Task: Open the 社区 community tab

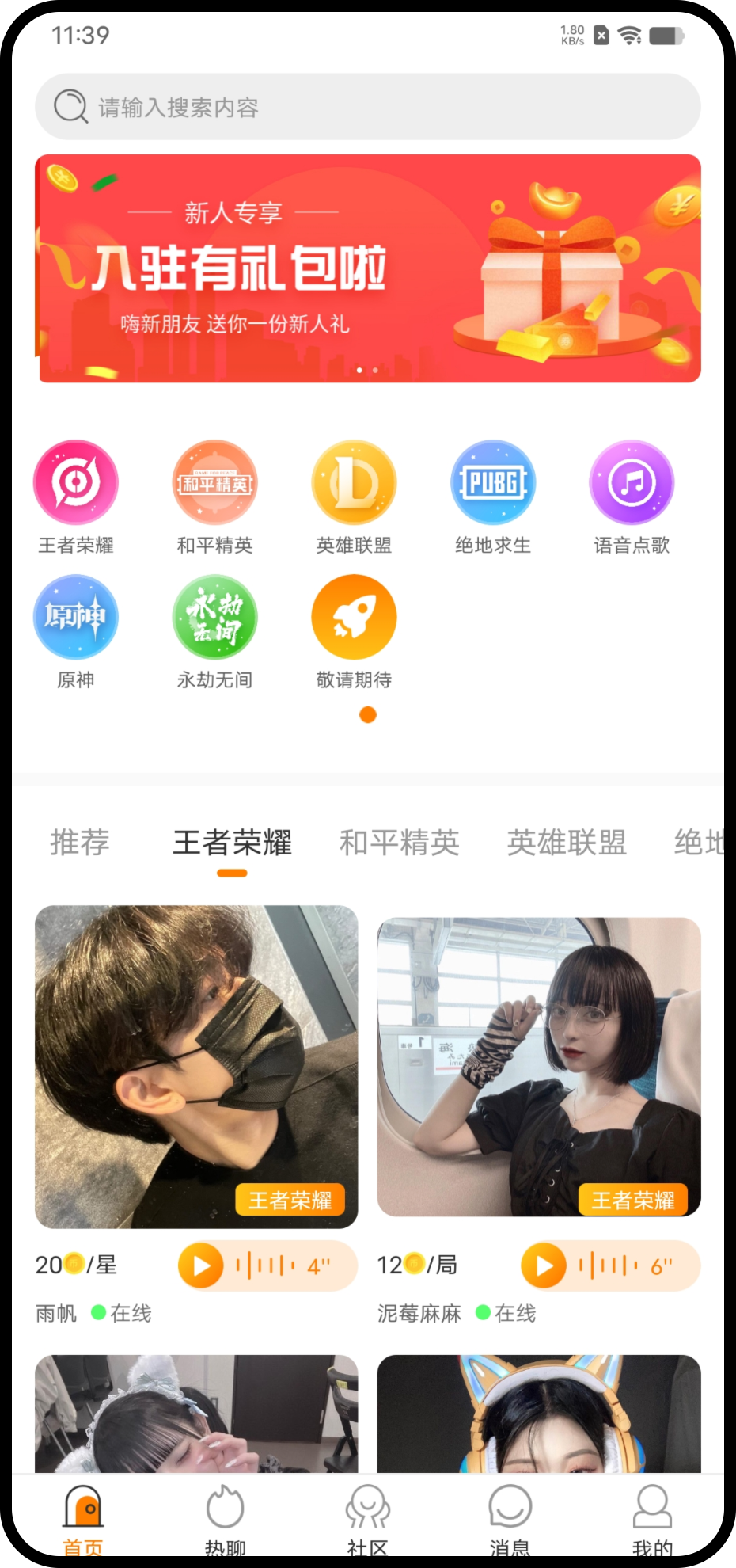Action: (367, 1517)
